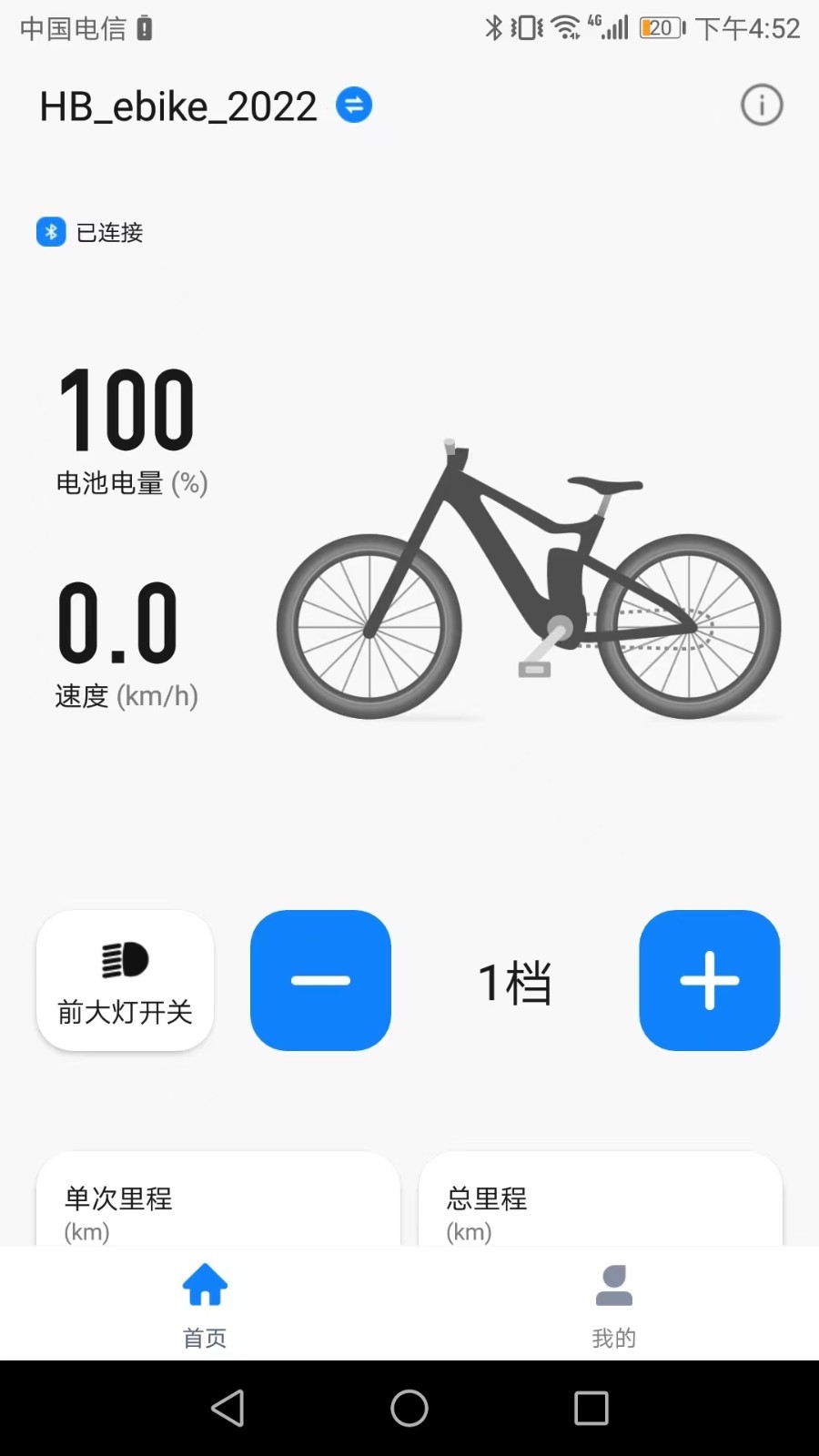
Task: Tap the plus button to raise gear level
Action: click(x=709, y=980)
